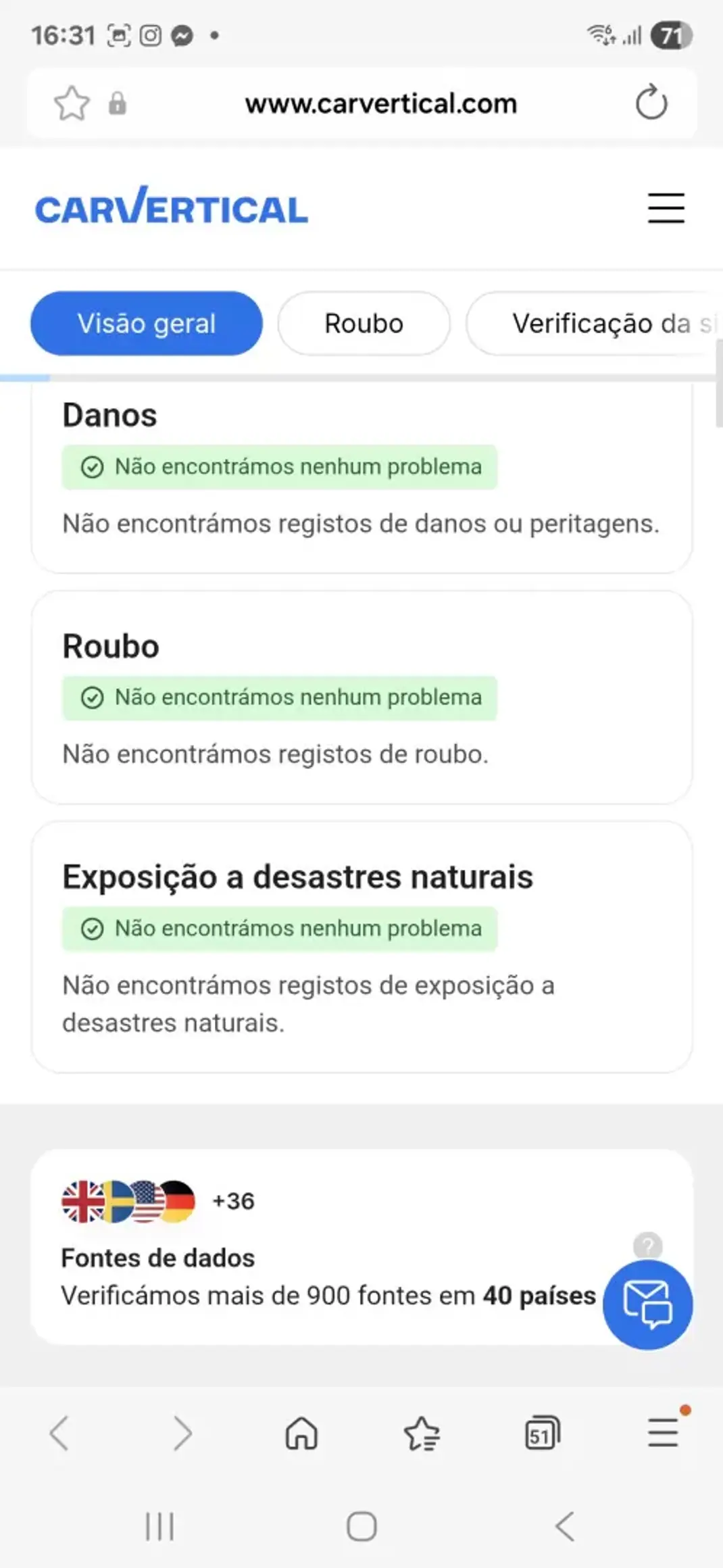Go to the phone home screen
Screen dimensions: 723x1568
[361, 1526]
